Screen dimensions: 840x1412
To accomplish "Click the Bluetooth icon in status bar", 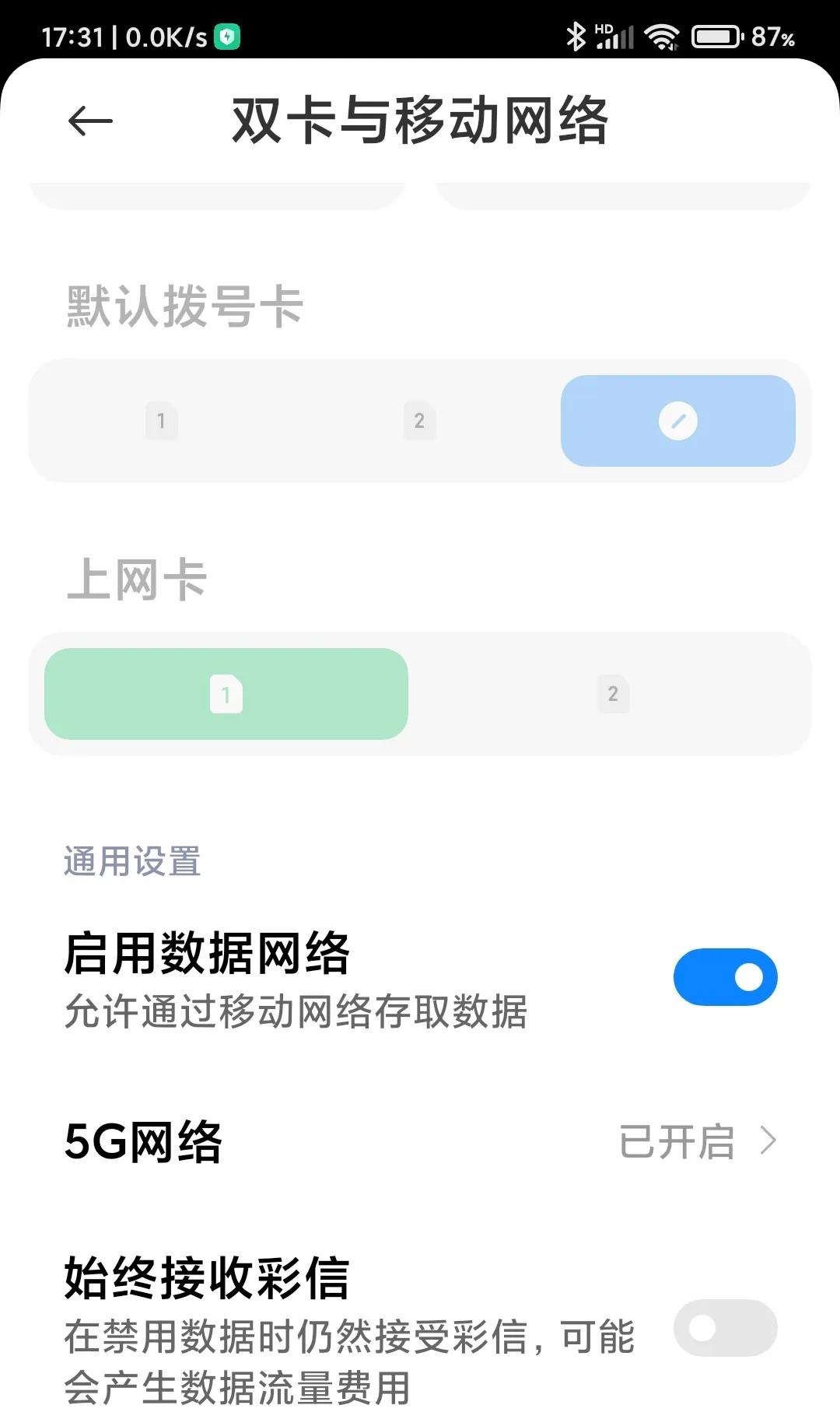I will pos(576,35).
